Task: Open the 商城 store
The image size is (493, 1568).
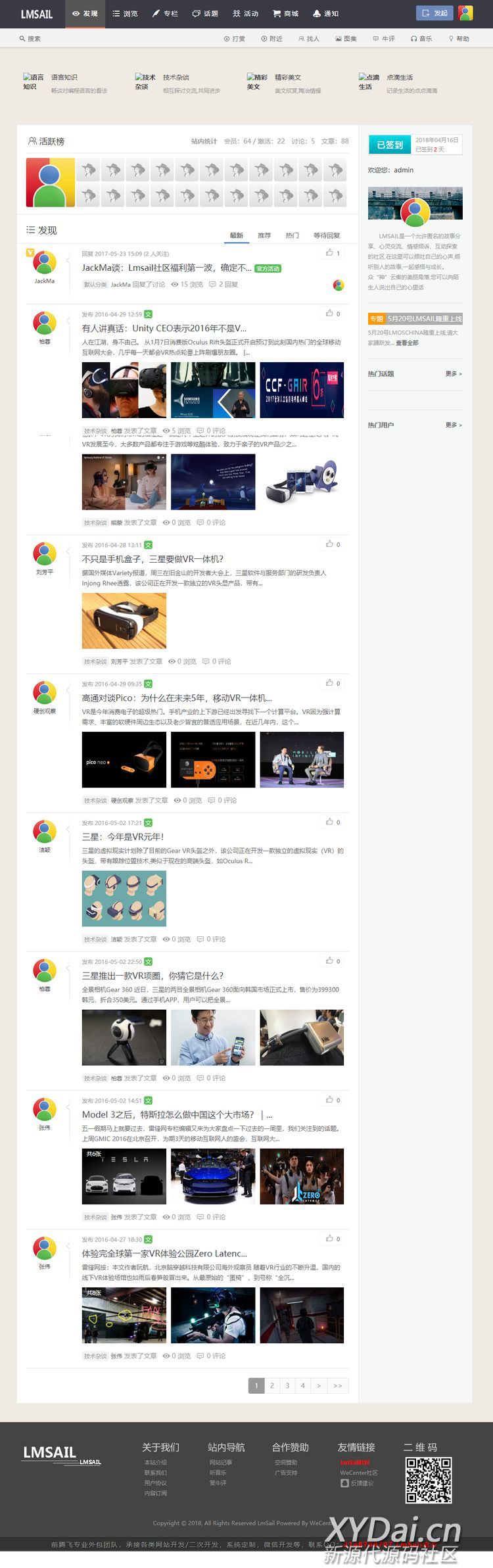Action: [286, 14]
